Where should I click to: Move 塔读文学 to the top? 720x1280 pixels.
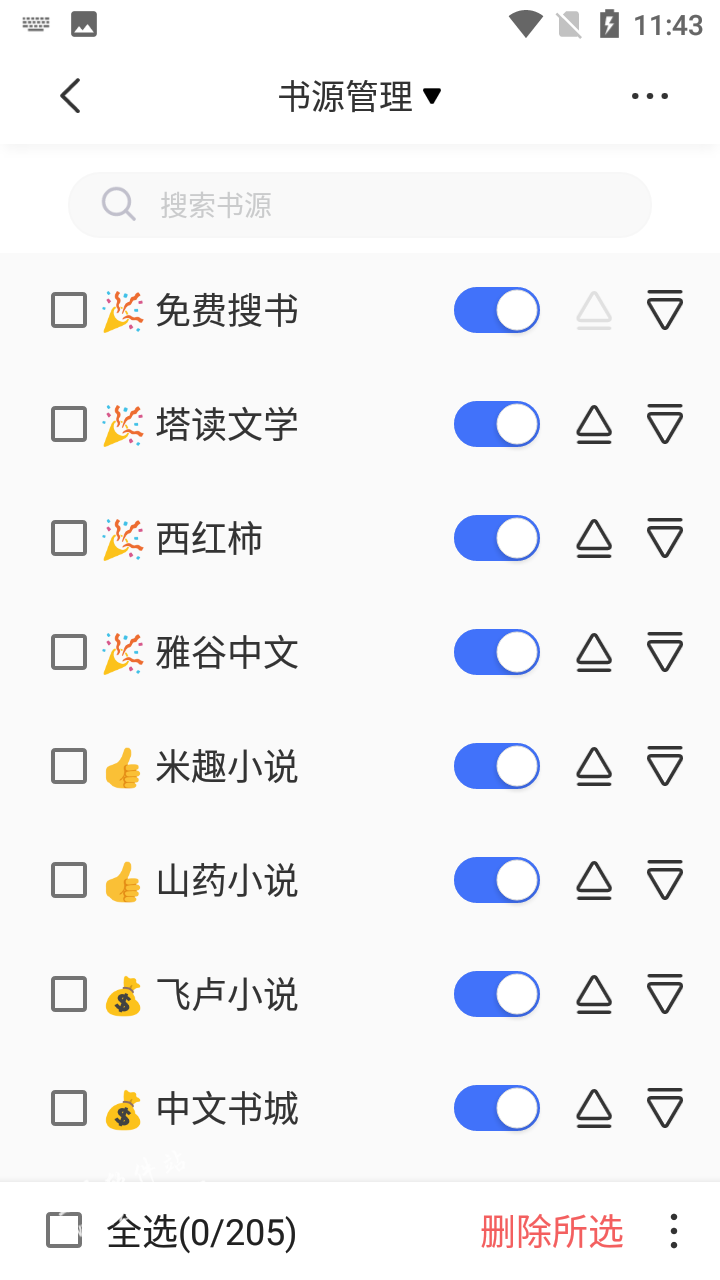click(594, 424)
